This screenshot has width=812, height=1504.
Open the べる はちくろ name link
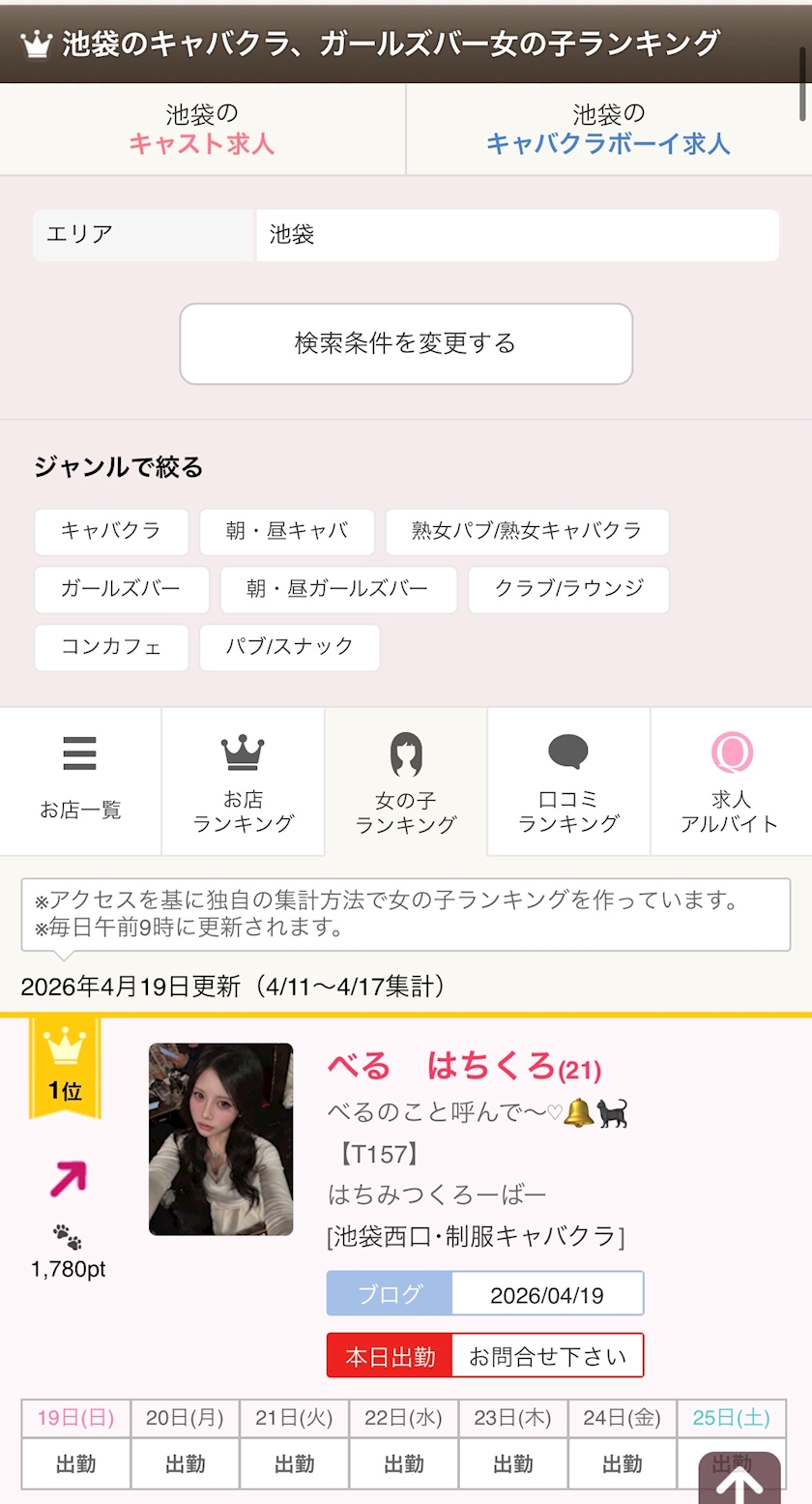click(x=464, y=1067)
